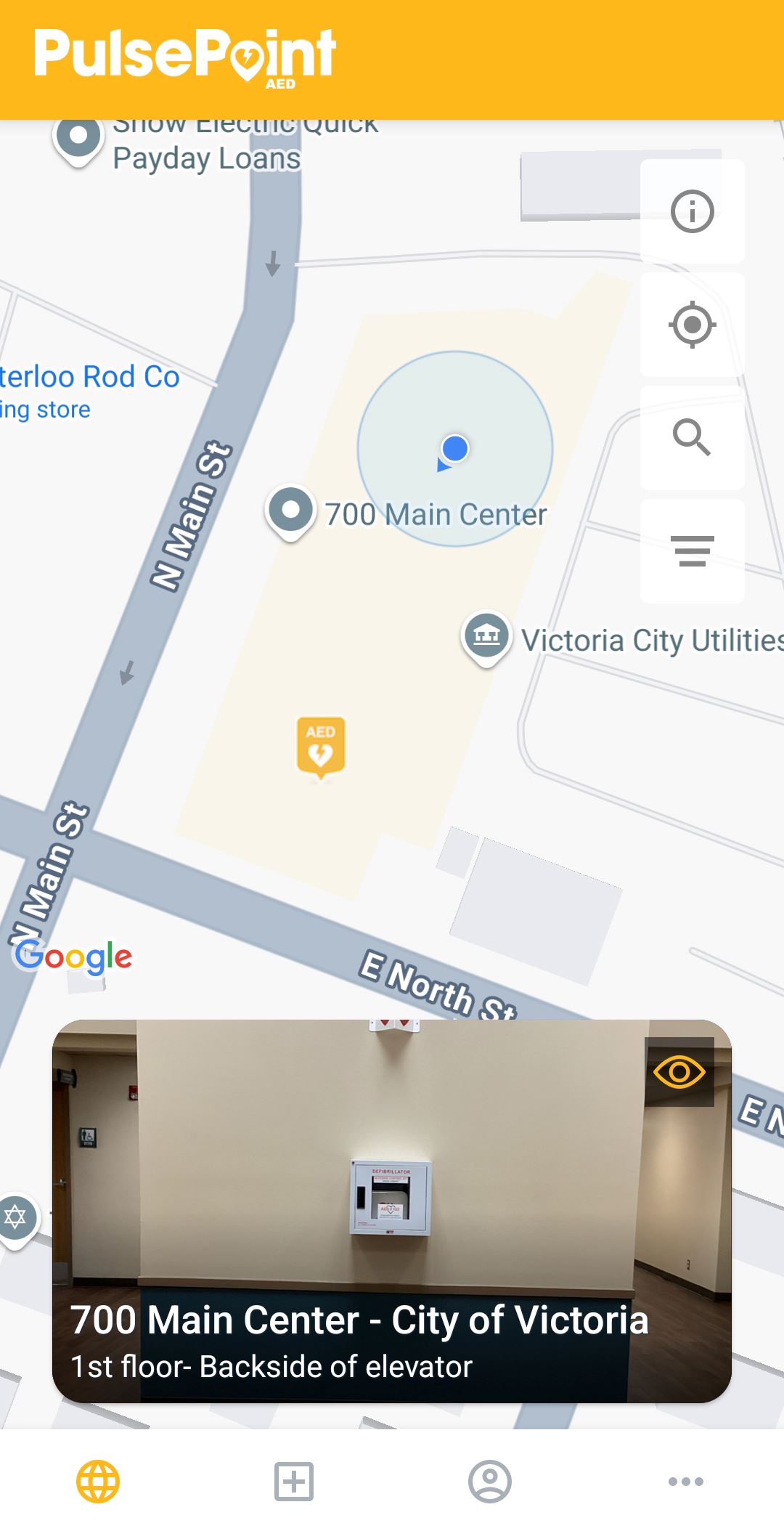The image size is (784, 1531).
Task: Switch to the globe map tab
Action: coord(98,1482)
